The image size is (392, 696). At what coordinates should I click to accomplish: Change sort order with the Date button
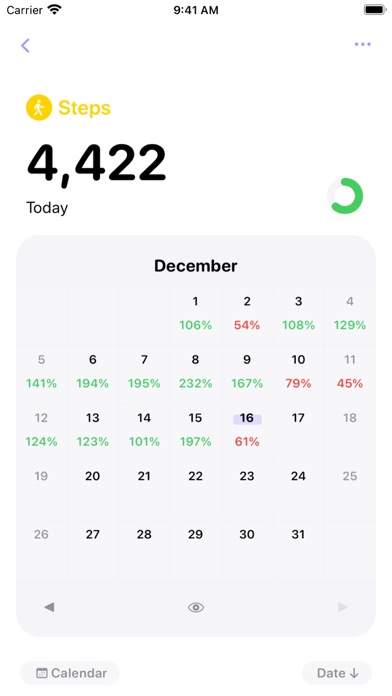[x=337, y=673]
